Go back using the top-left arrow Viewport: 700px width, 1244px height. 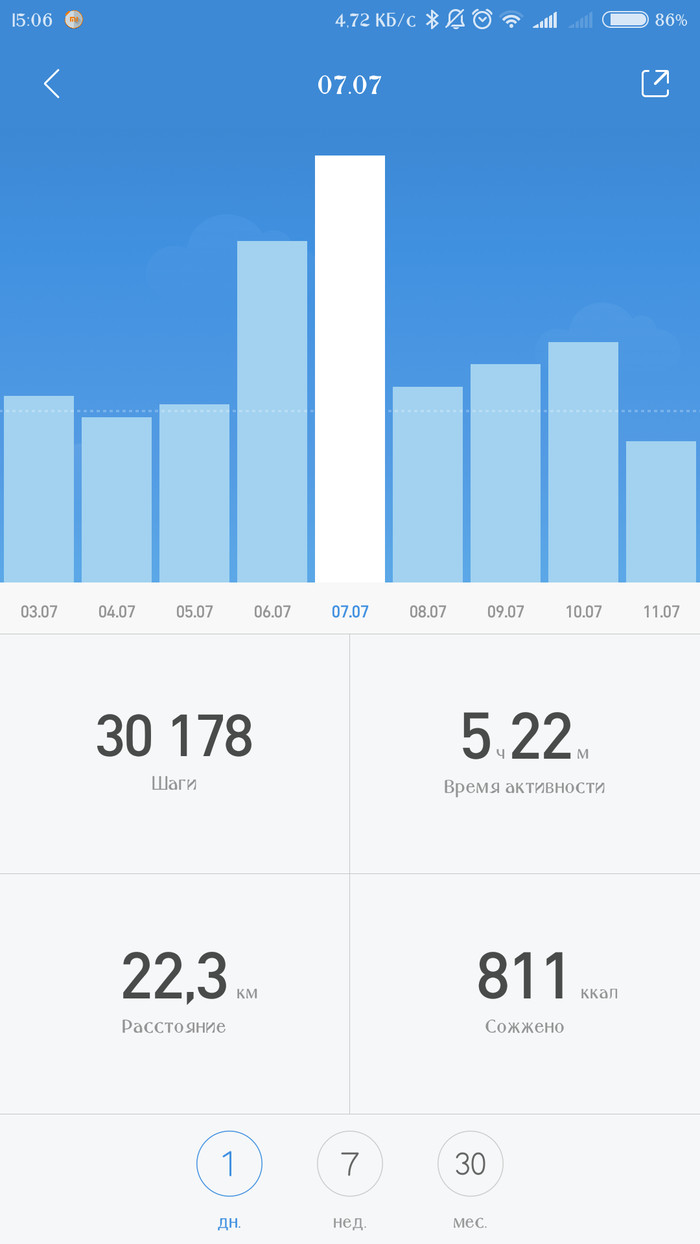coord(52,84)
